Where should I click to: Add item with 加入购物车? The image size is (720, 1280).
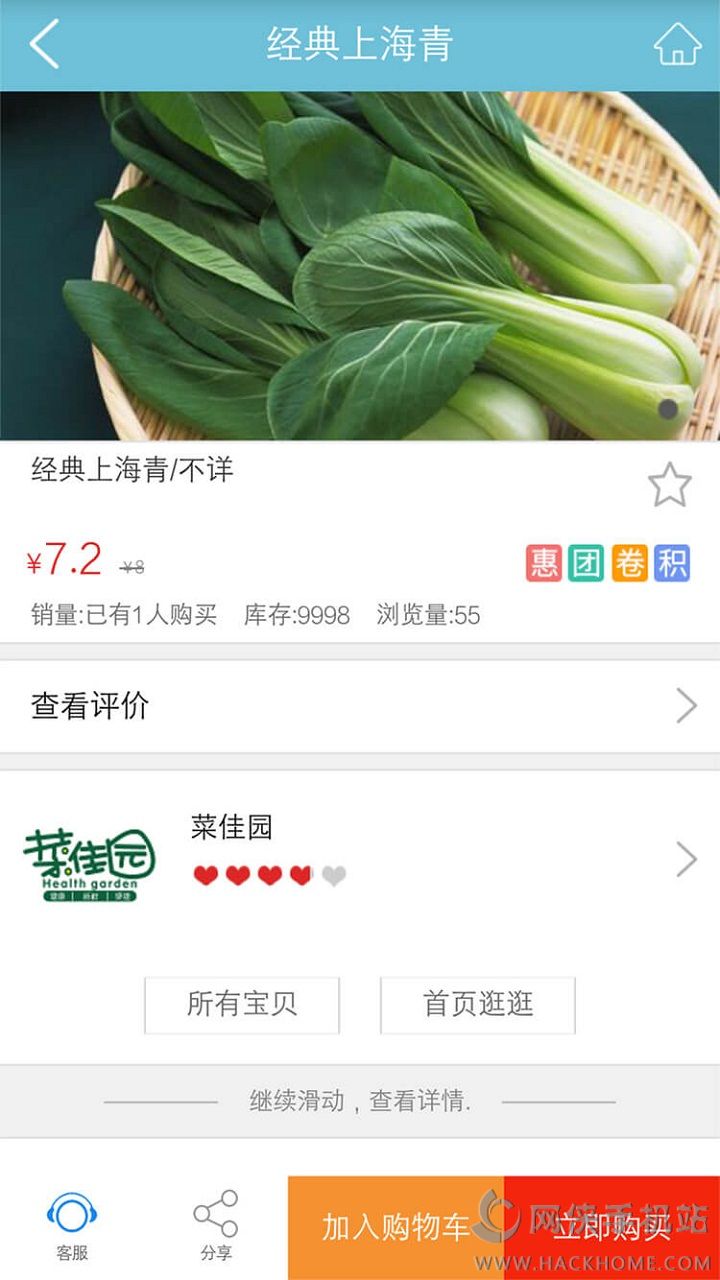396,1228
